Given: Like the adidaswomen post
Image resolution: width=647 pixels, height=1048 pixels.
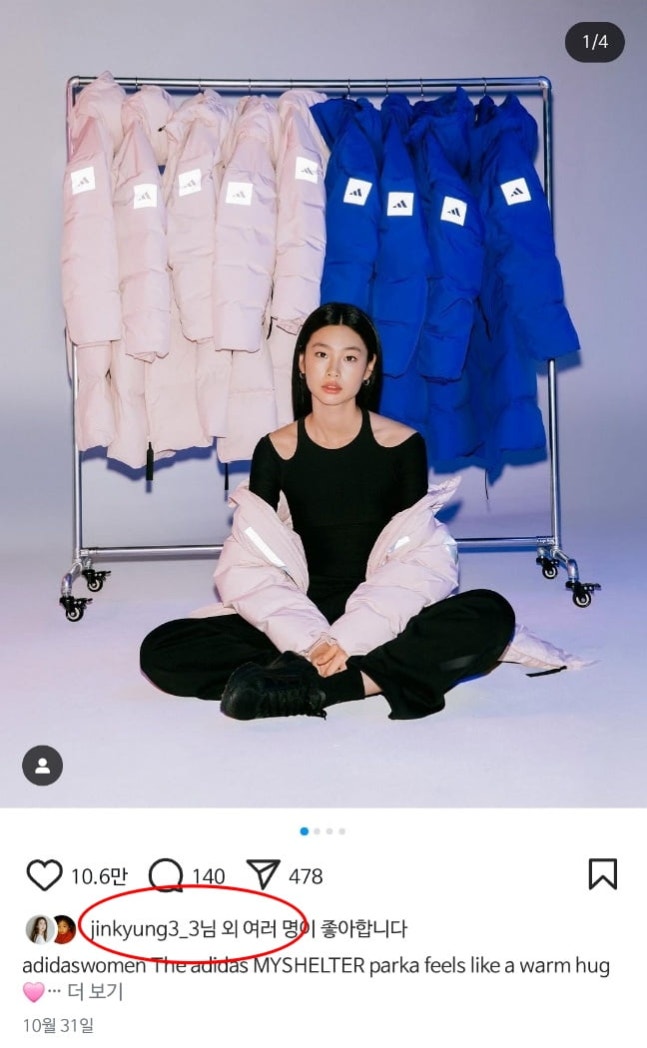Looking at the screenshot, I should pyautogui.click(x=44, y=875).
